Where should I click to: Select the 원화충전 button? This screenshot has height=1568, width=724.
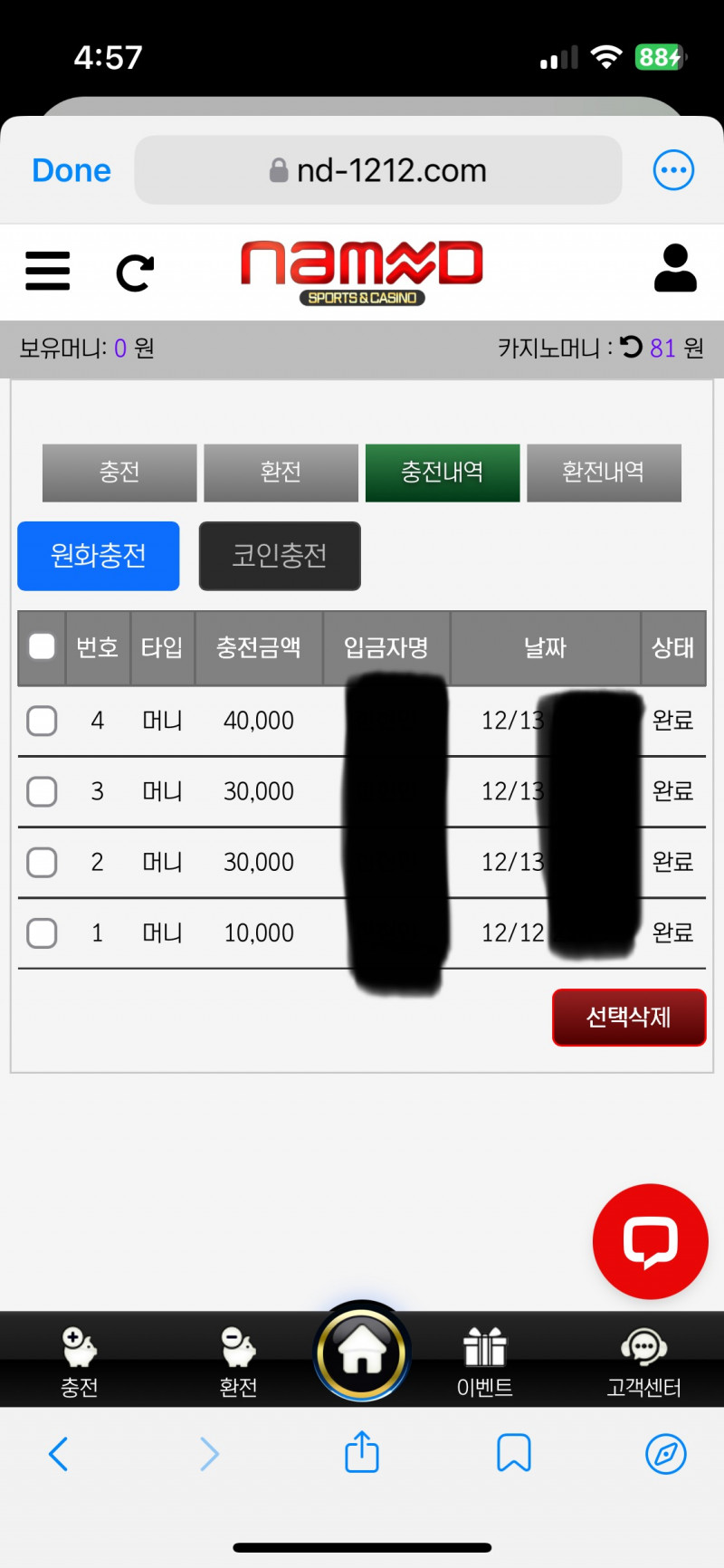(x=99, y=556)
